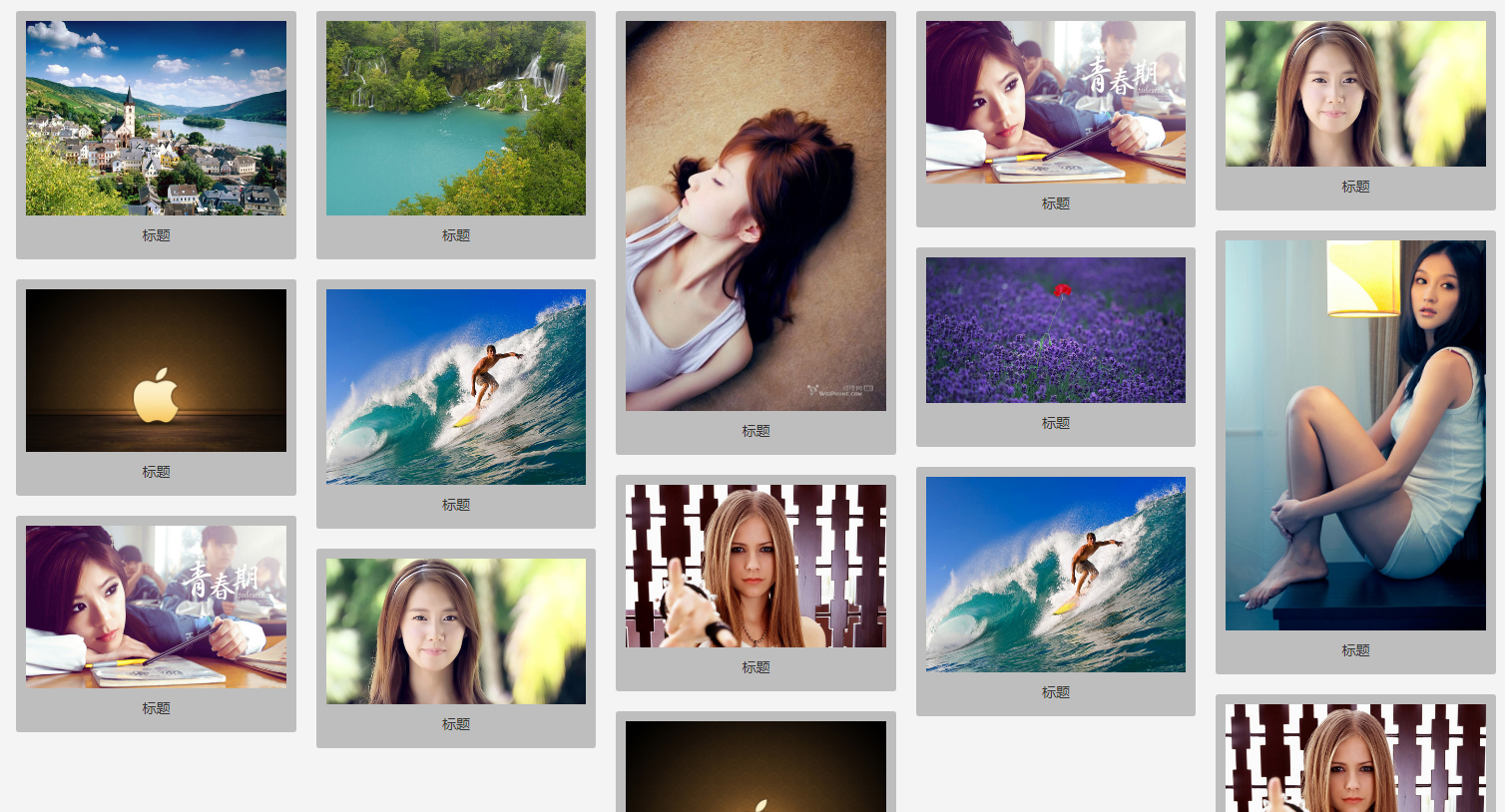View the purple lavender field card
This screenshot has height=812, width=1505.
(x=1055, y=330)
